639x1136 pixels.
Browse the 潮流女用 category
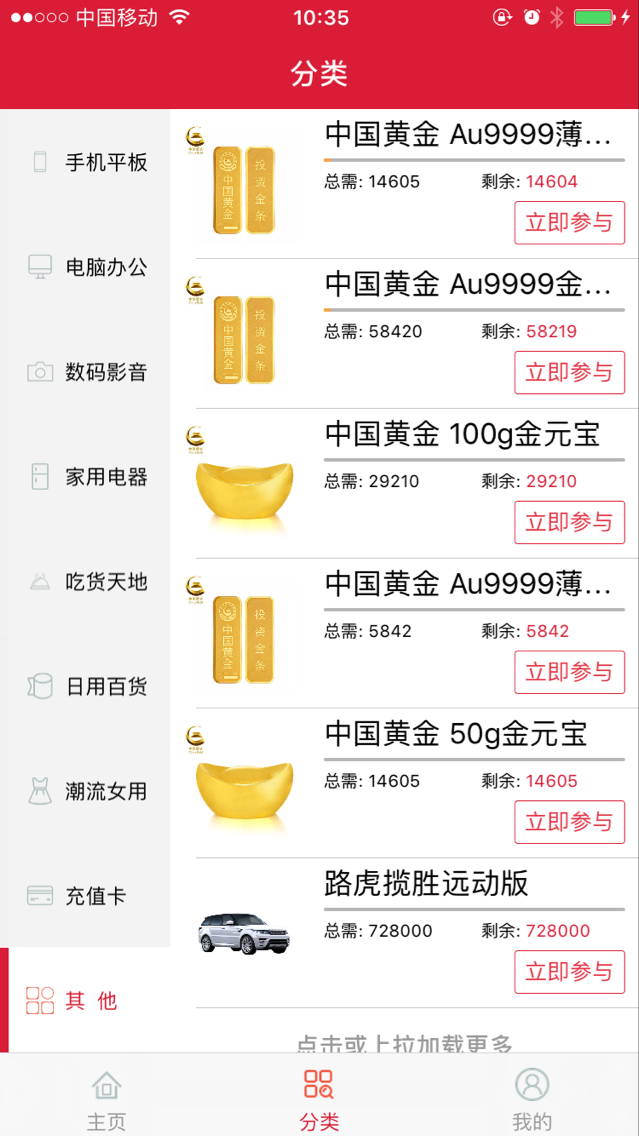(x=88, y=792)
